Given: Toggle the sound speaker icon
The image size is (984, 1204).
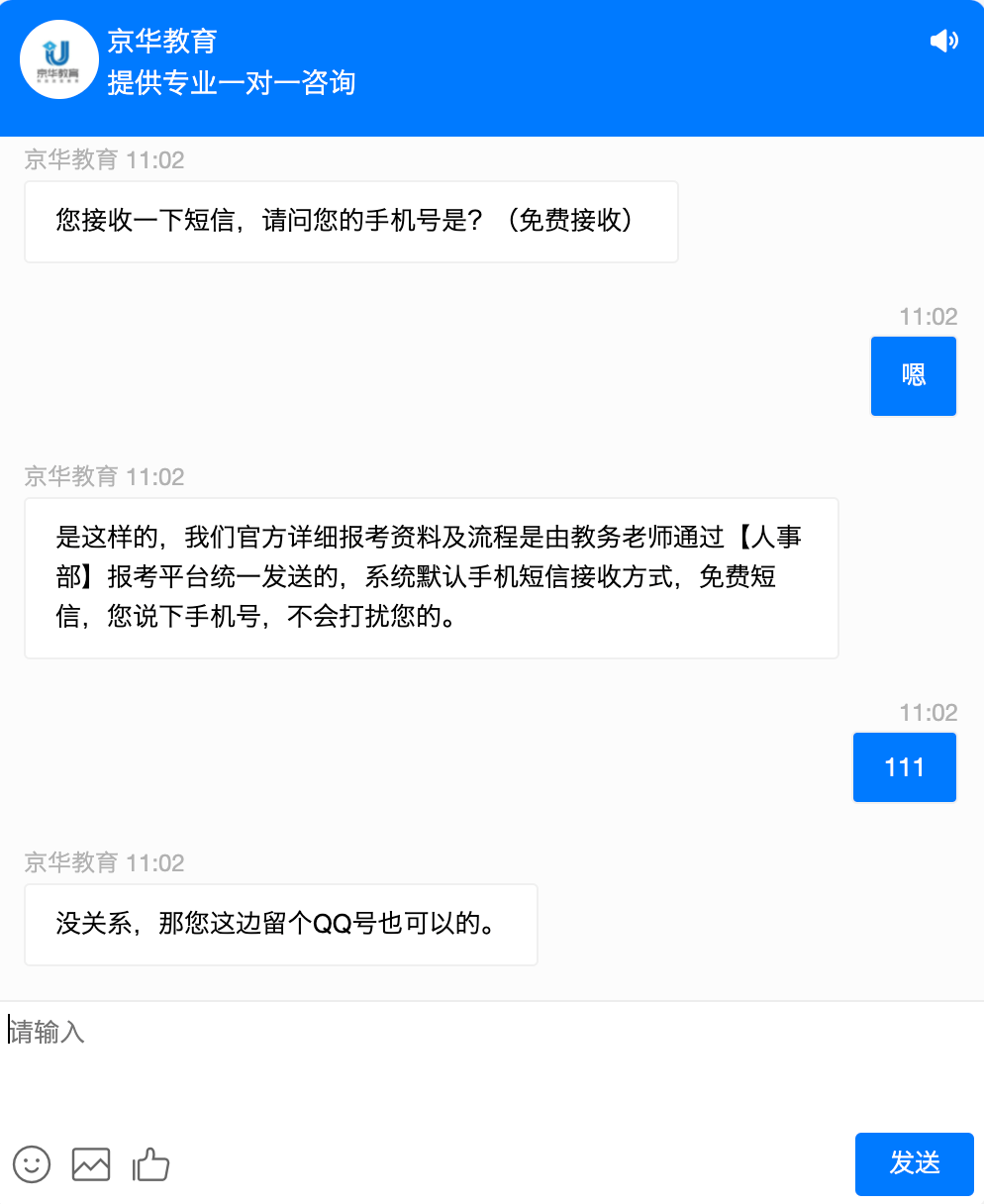Looking at the screenshot, I should [943, 41].
